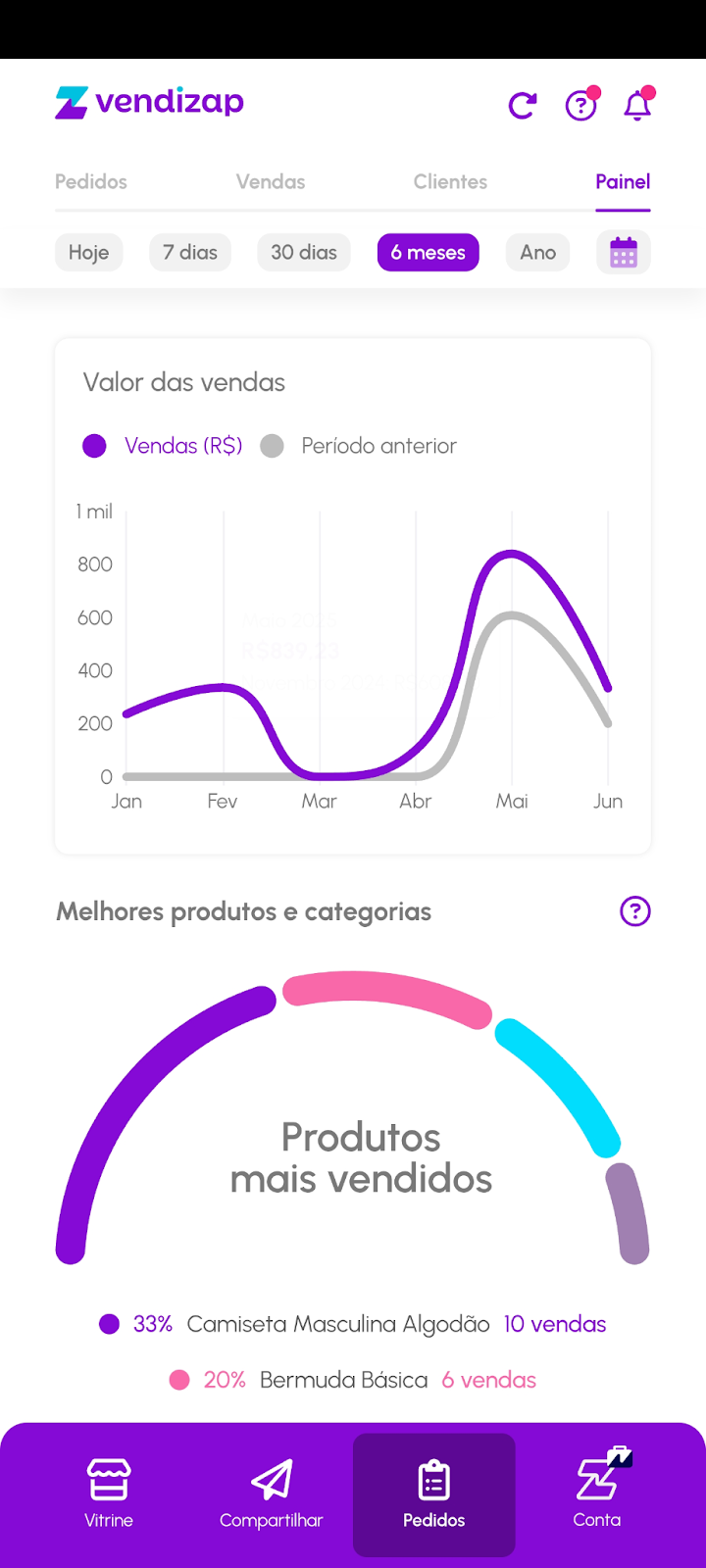The height and width of the screenshot is (1568, 706).
Task: Open the notifications bell
Action: tap(637, 105)
